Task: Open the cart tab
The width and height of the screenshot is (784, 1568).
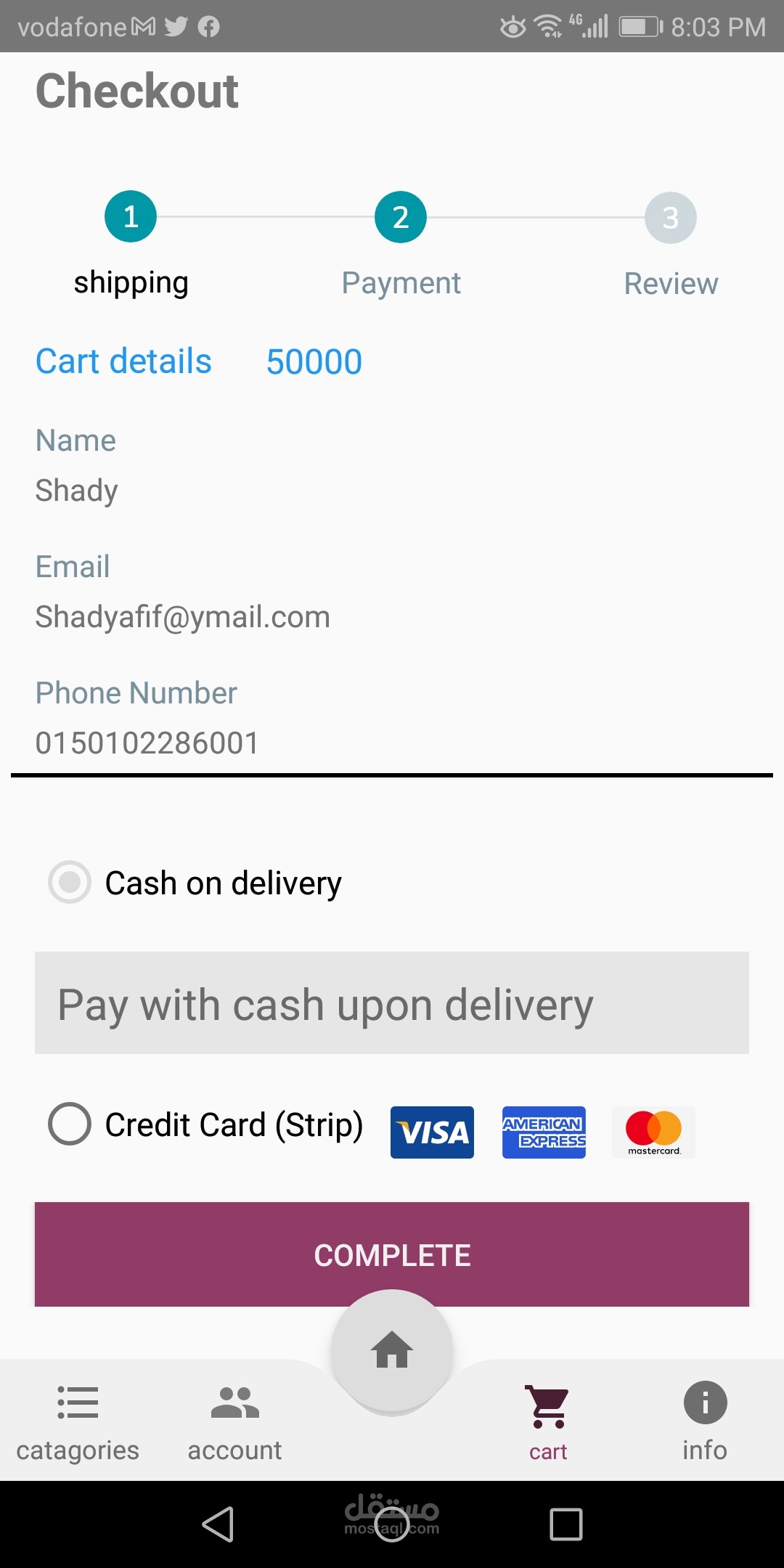Action: click(x=548, y=1421)
